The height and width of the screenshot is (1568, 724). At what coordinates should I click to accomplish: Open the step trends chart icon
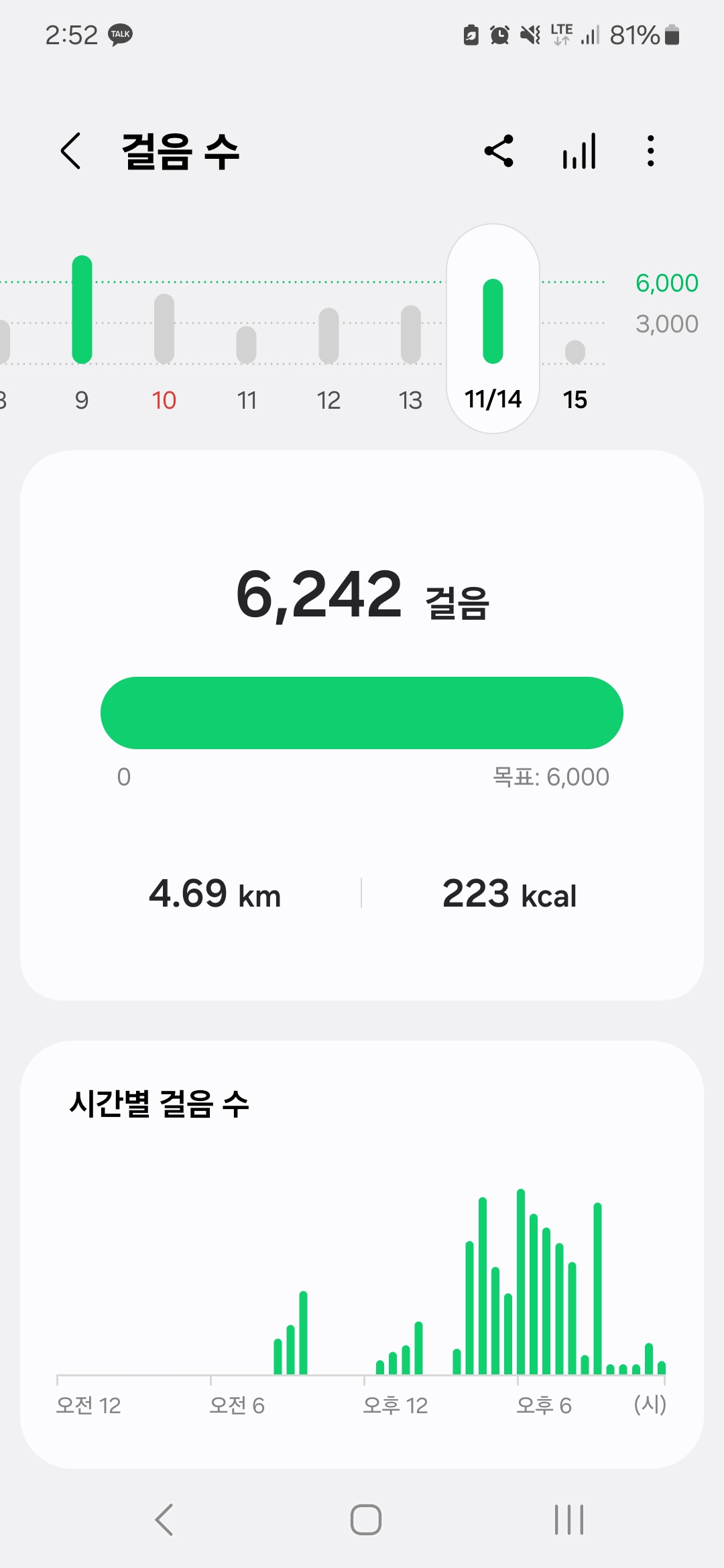[x=579, y=151]
